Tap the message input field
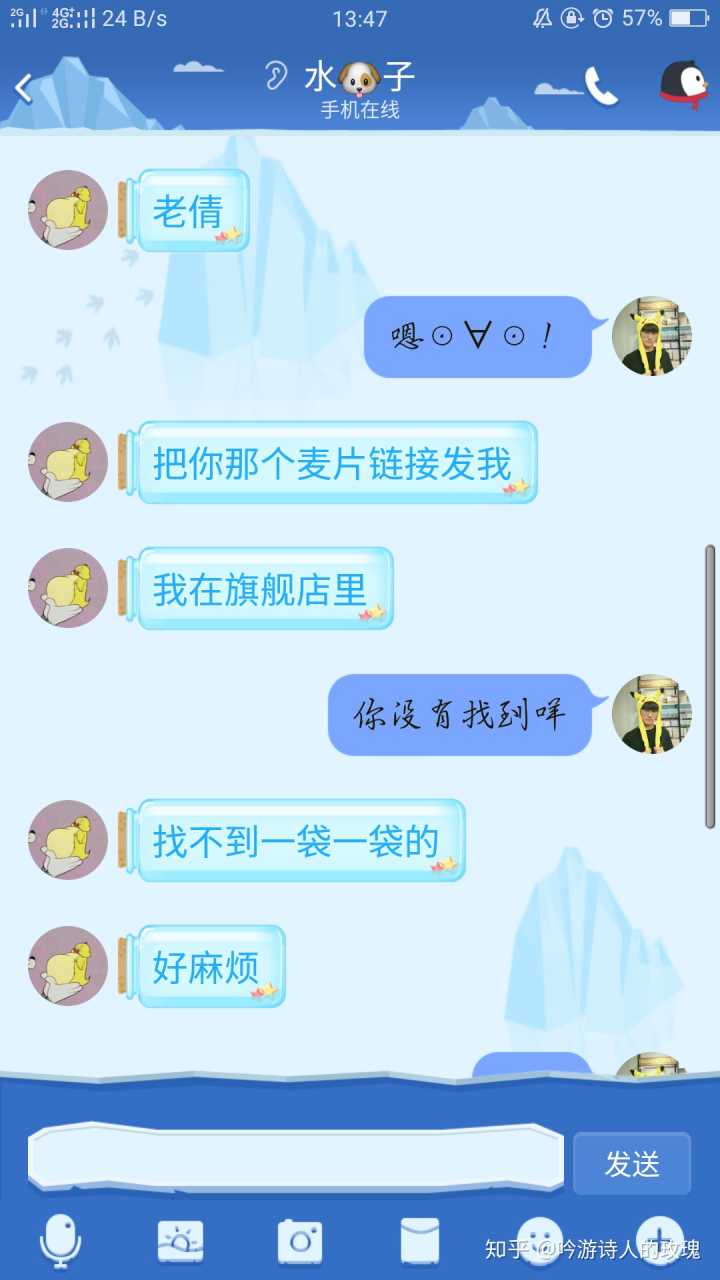 (296, 1160)
